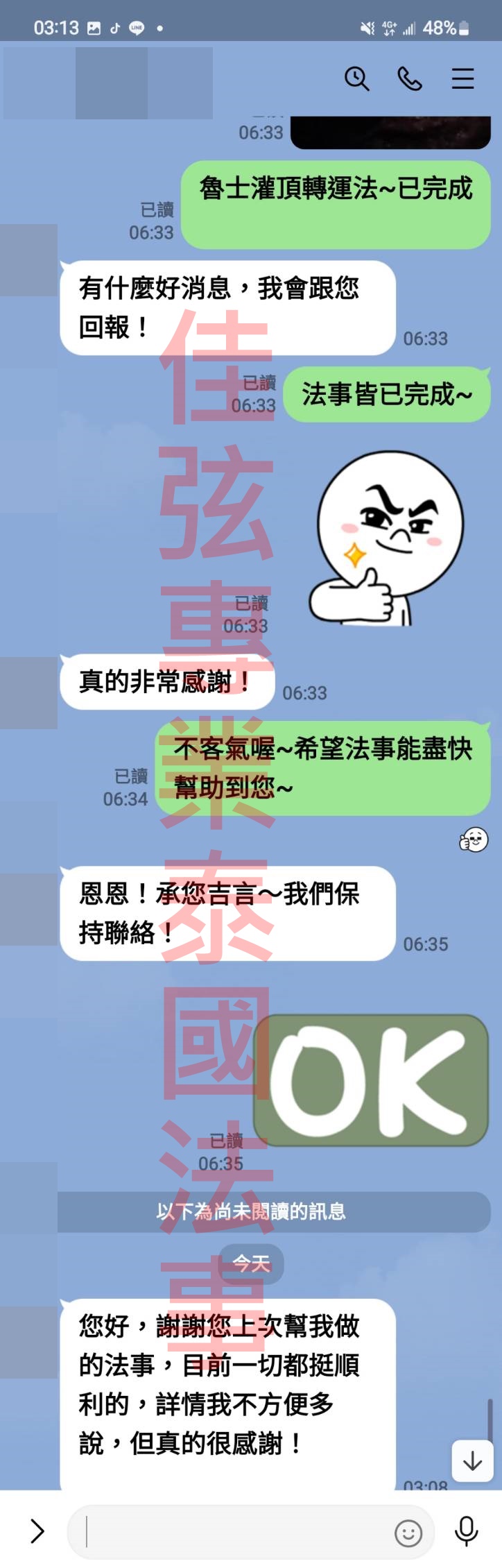Search within this chat conversation
502x1568 pixels.
pyautogui.click(x=356, y=79)
